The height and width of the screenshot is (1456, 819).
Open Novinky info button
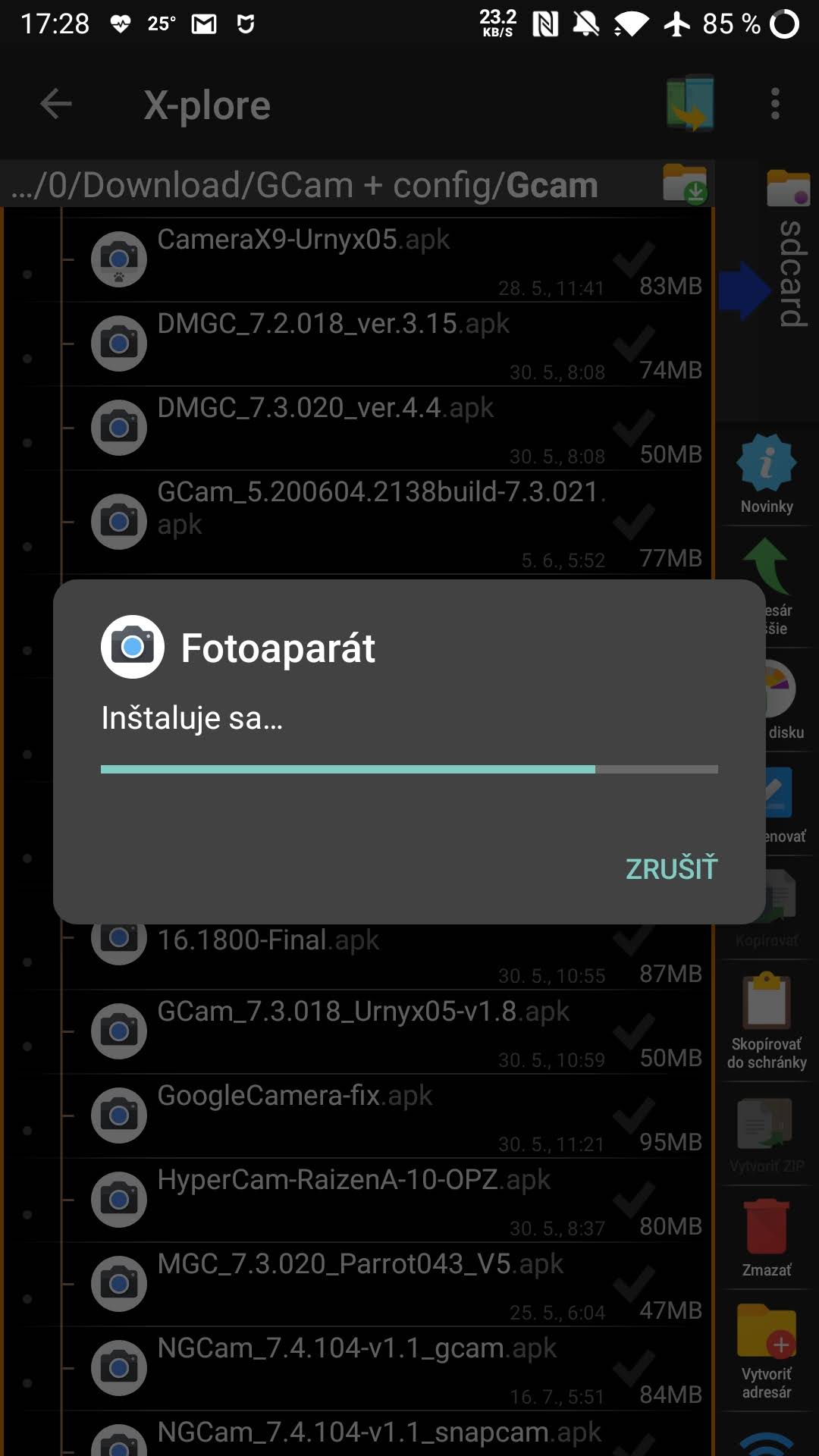(x=767, y=475)
